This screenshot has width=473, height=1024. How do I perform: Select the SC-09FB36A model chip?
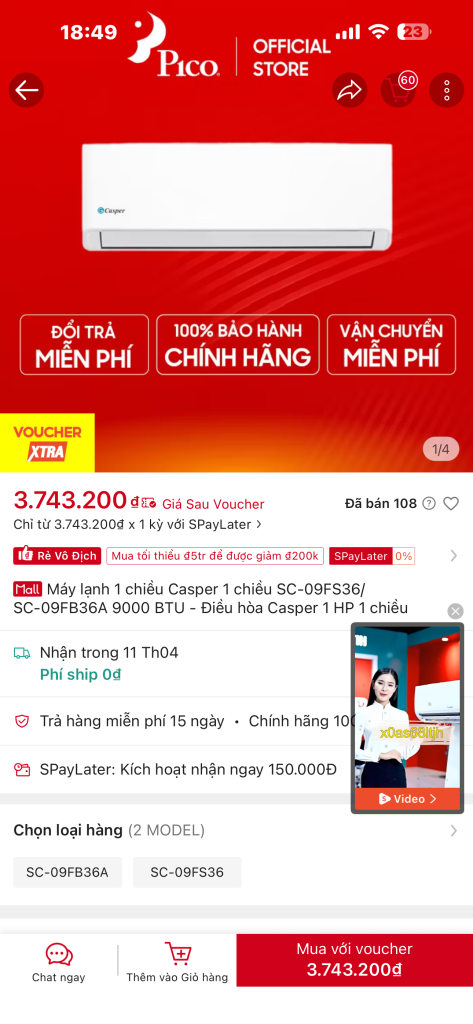click(67, 872)
